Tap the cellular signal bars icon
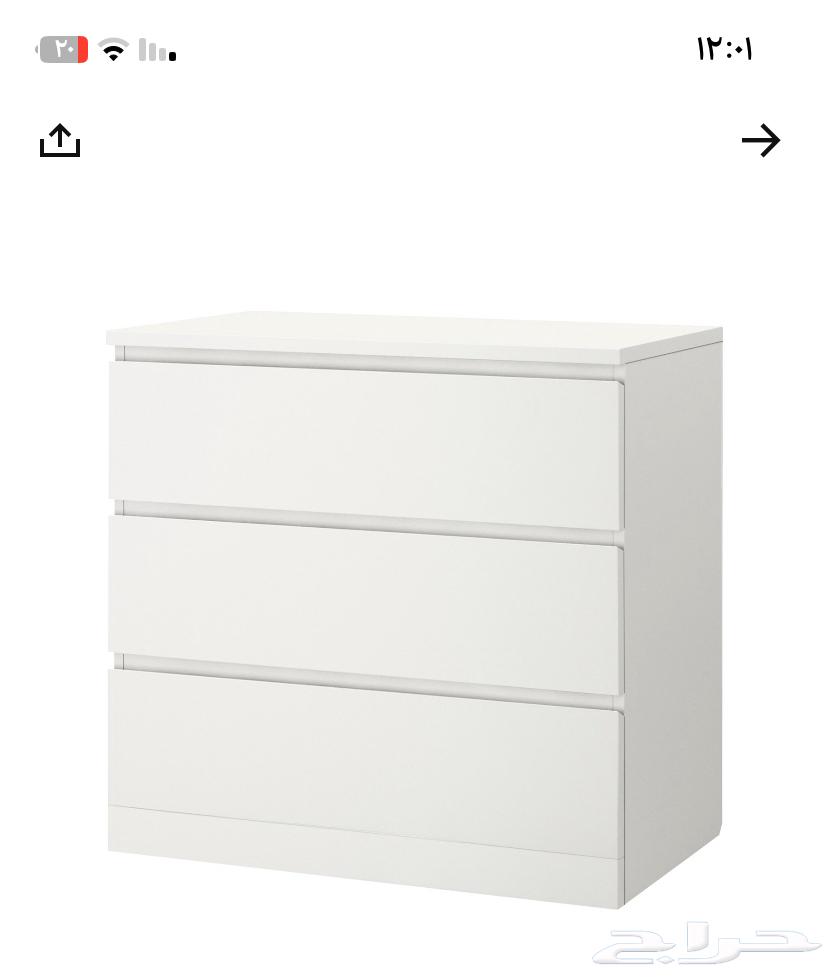The image size is (828, 977). 153,50
